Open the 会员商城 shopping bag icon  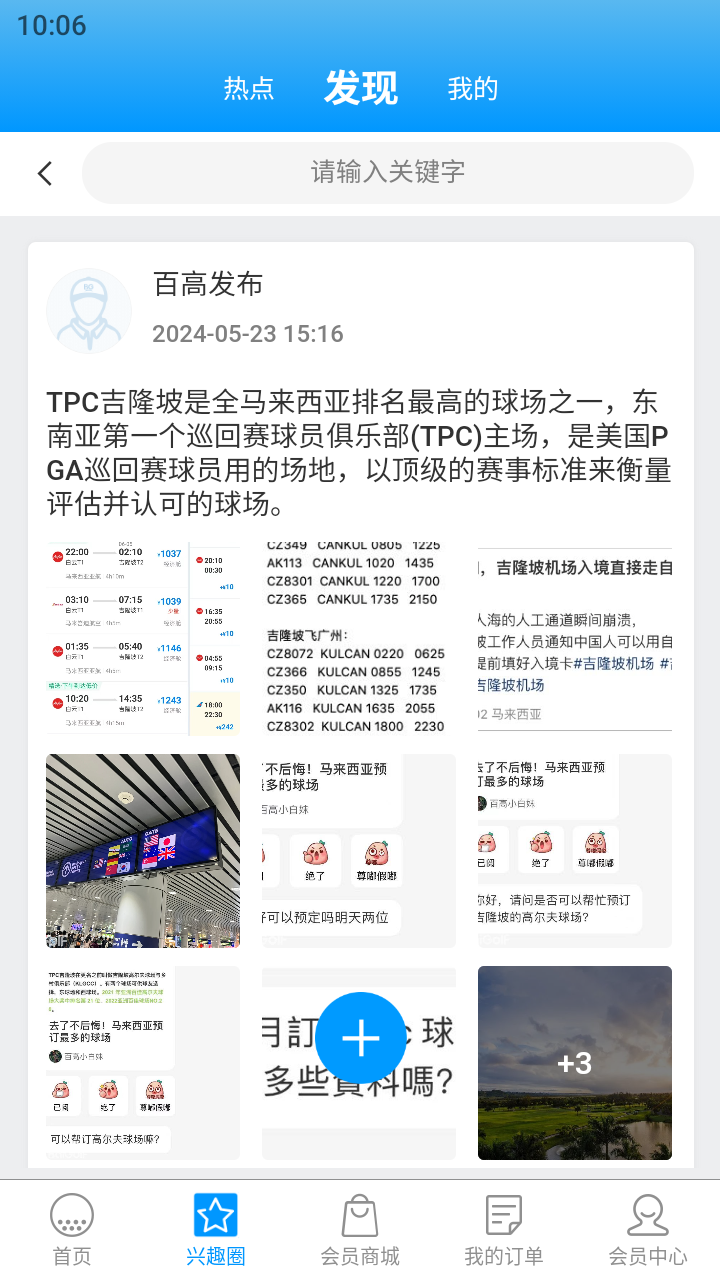(x=359, y=1215)
